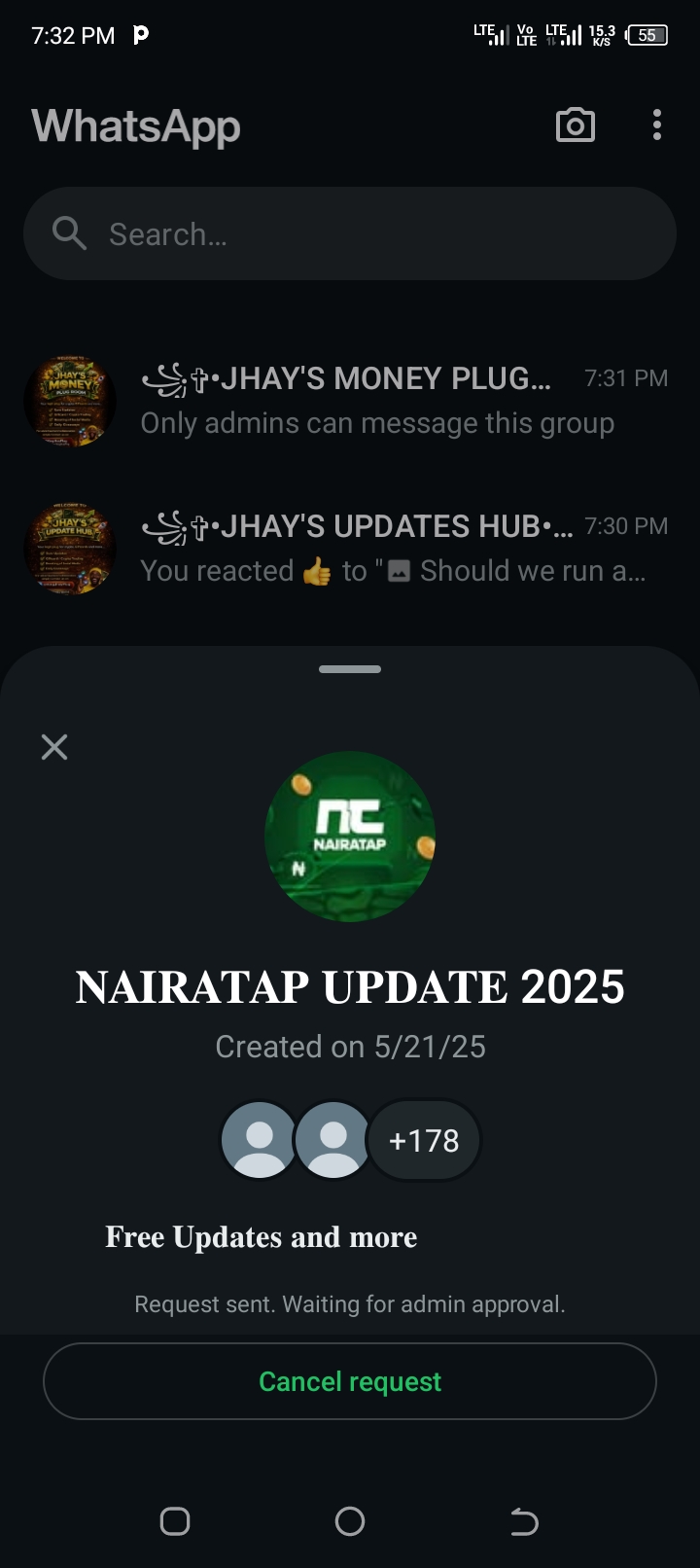The image size is (700, 1568).
Task: Tap the Search field
Action: (350, 234)
